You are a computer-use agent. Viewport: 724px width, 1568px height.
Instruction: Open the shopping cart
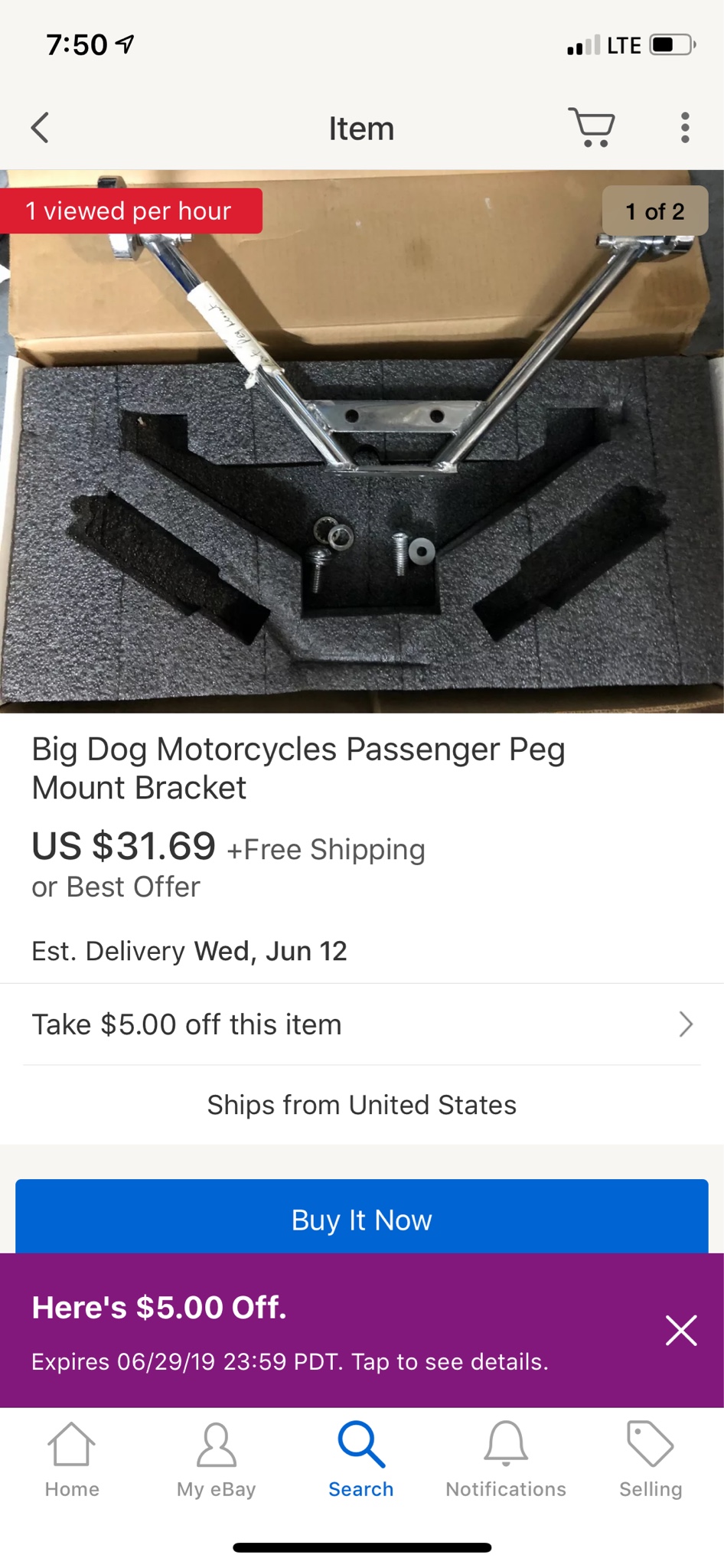point(591,127)
